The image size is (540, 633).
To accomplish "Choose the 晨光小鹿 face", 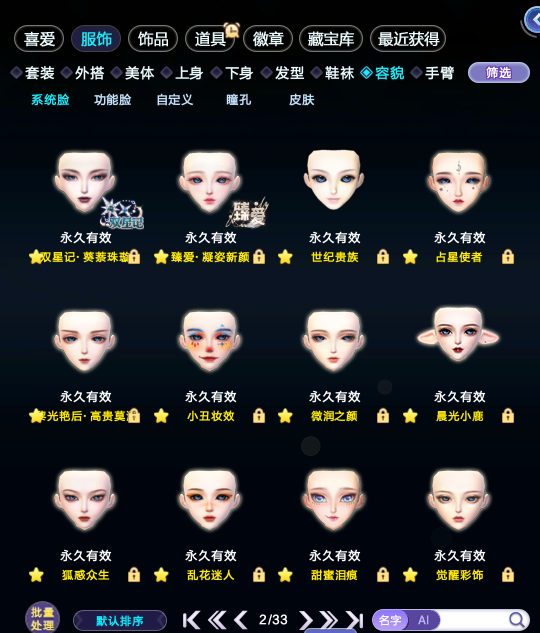I will click(458, 335).
